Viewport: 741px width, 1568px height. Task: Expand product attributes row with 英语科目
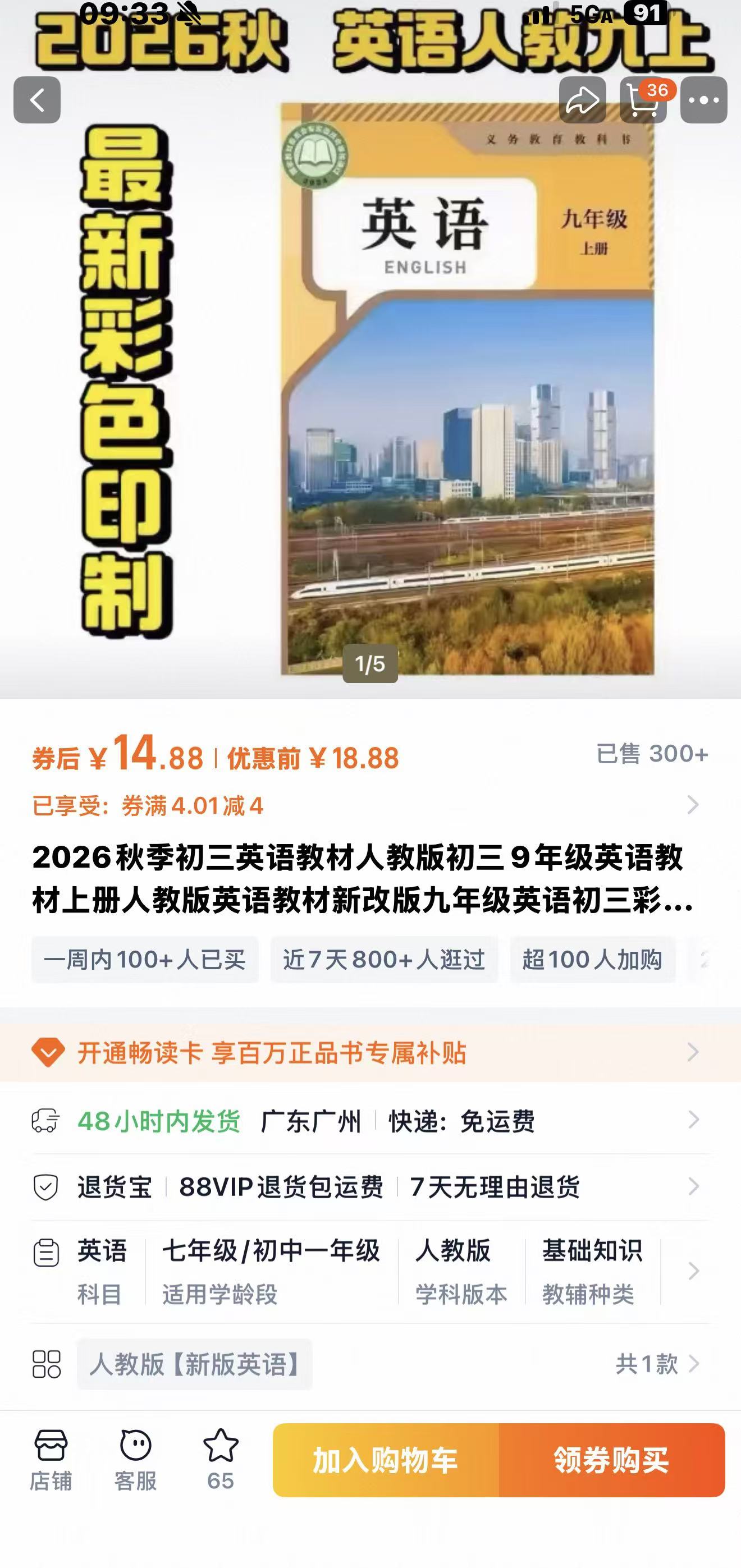click(x=365, y=1271)
